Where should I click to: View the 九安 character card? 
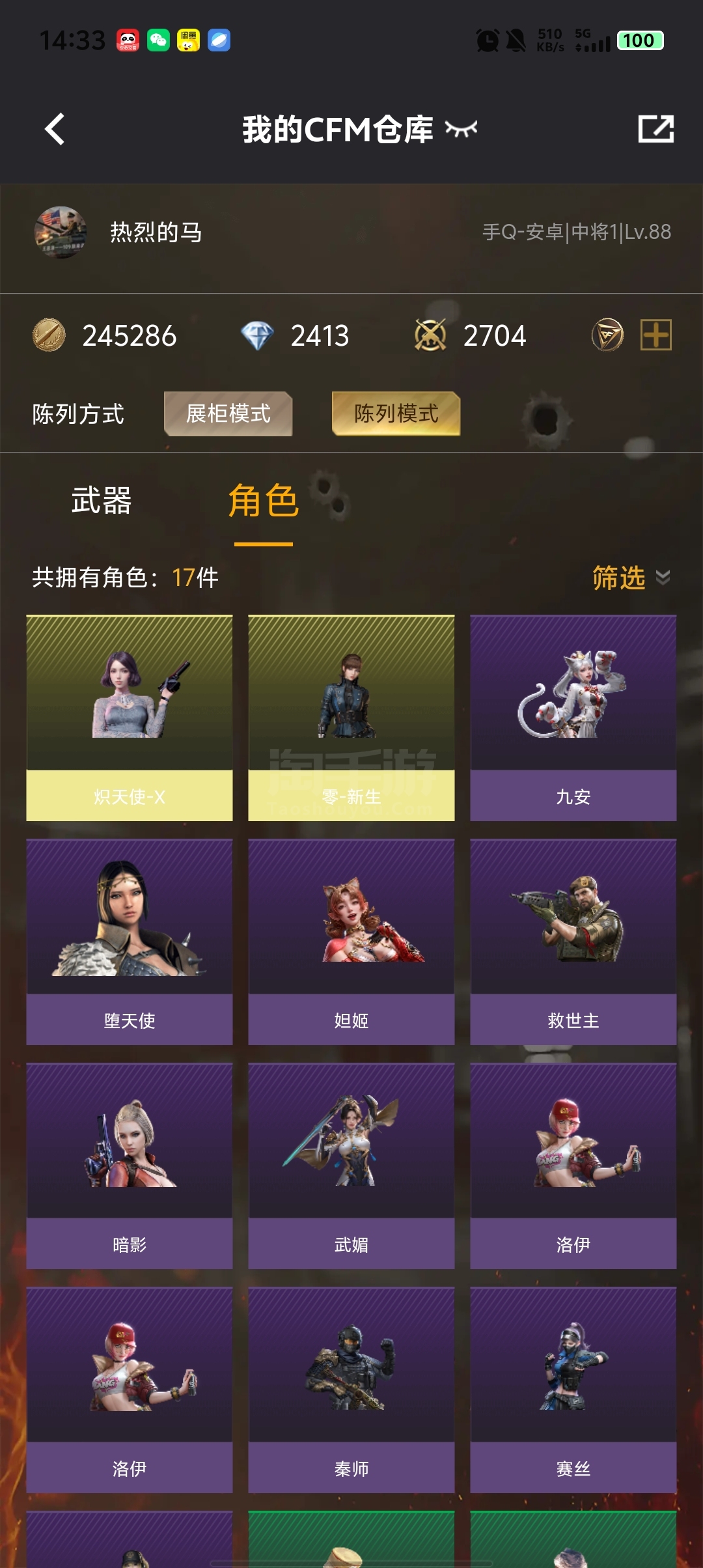tap(573, 718)
